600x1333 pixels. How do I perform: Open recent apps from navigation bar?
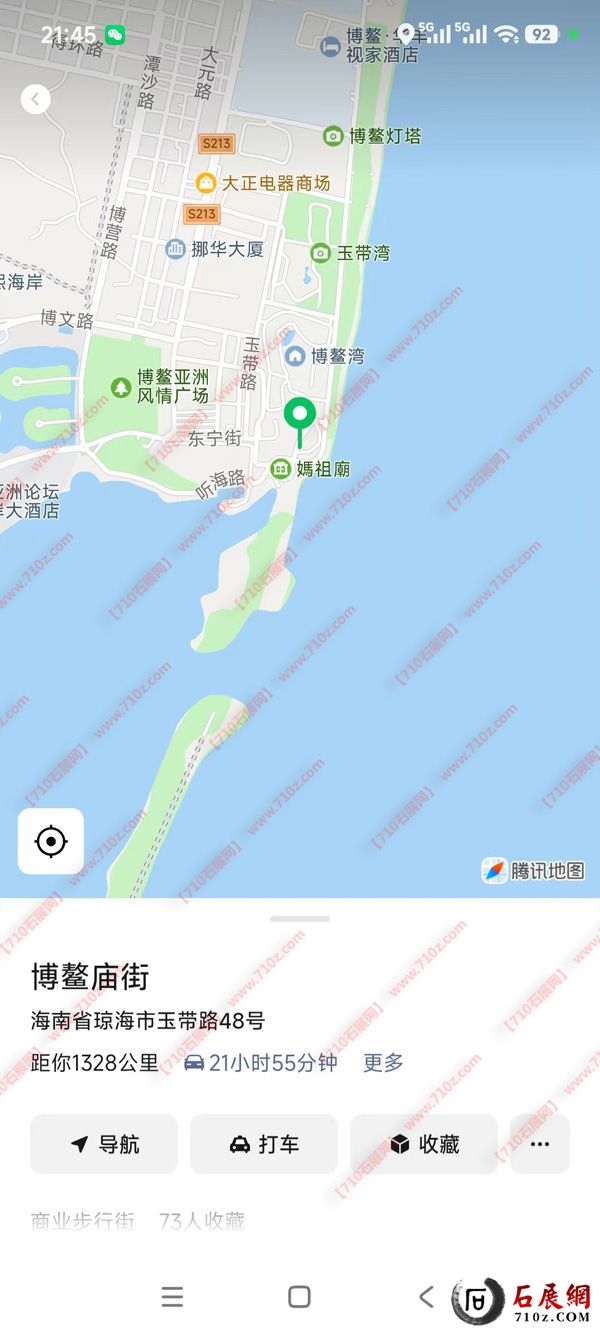172,1297
